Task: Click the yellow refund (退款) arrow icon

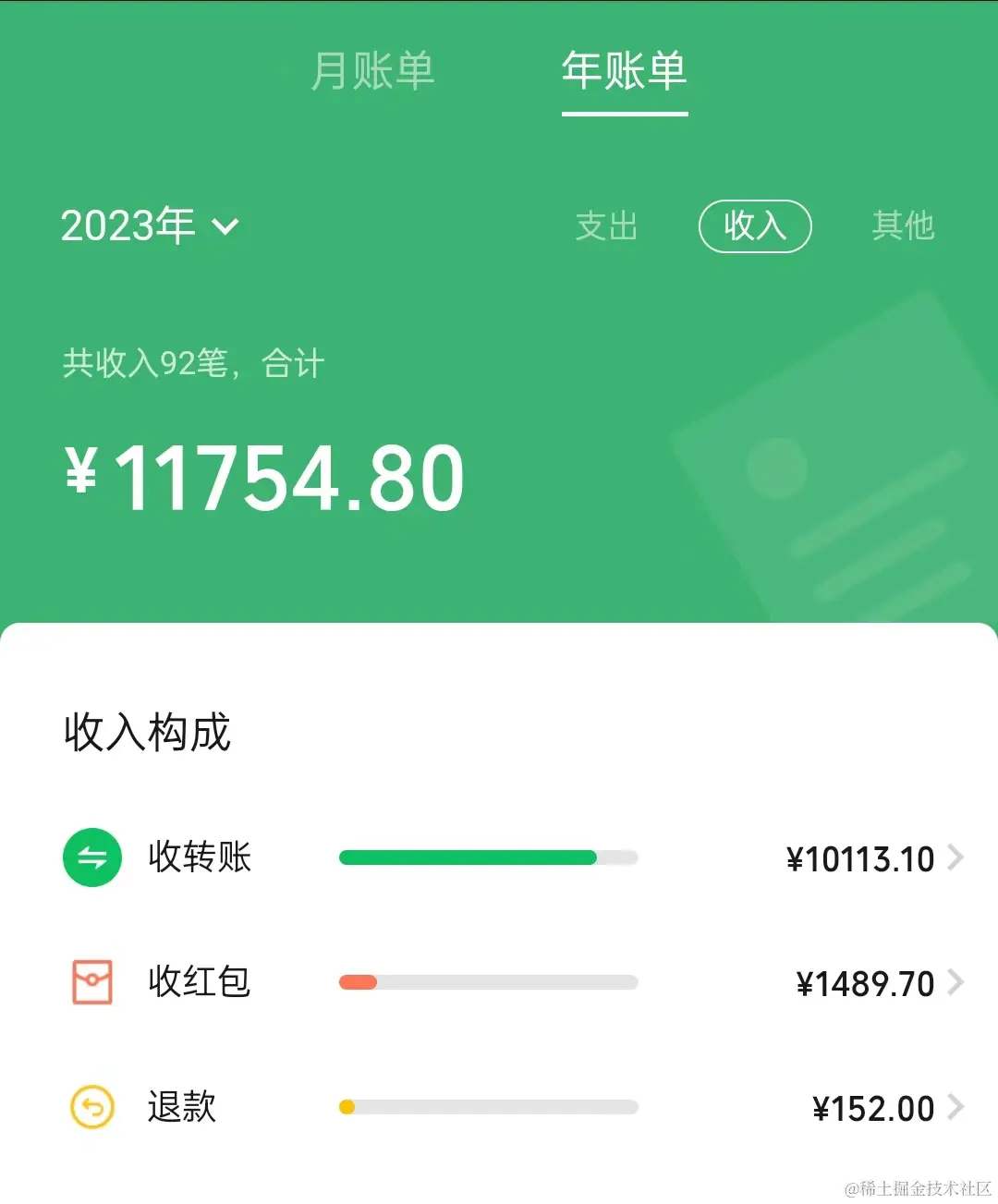Action: 91,1105
